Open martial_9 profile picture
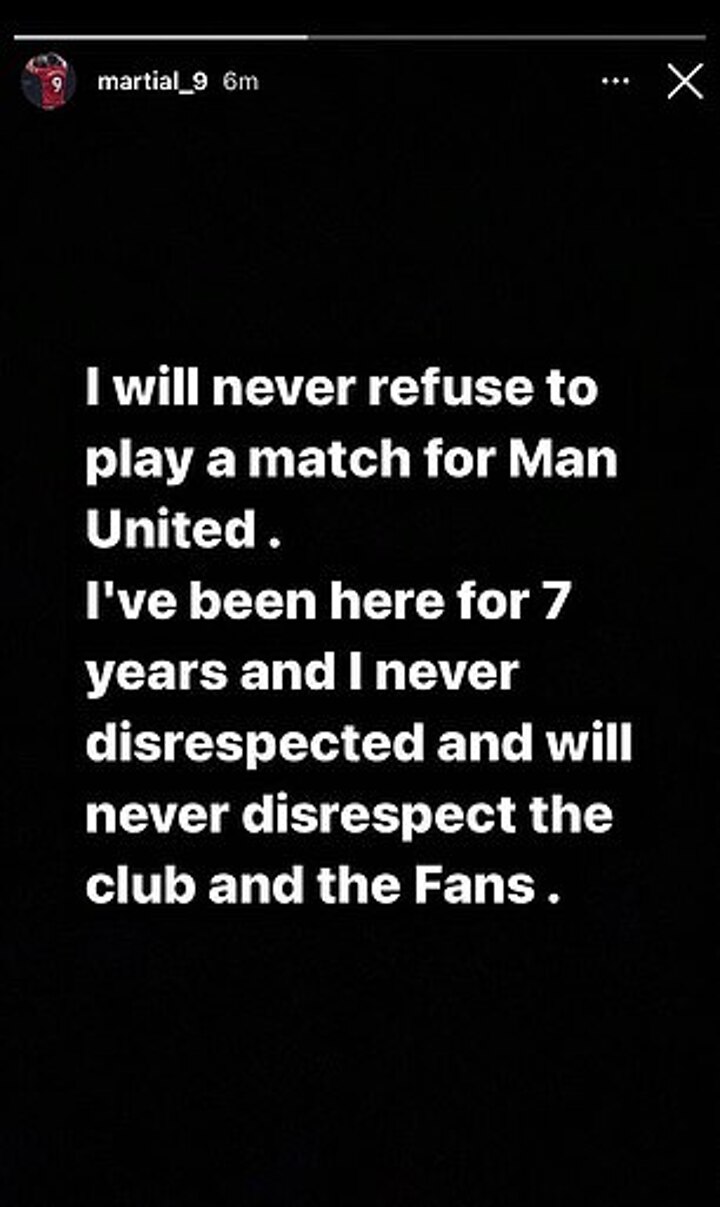The width and height of the screenshot is (720, 1207). point(49,82)
